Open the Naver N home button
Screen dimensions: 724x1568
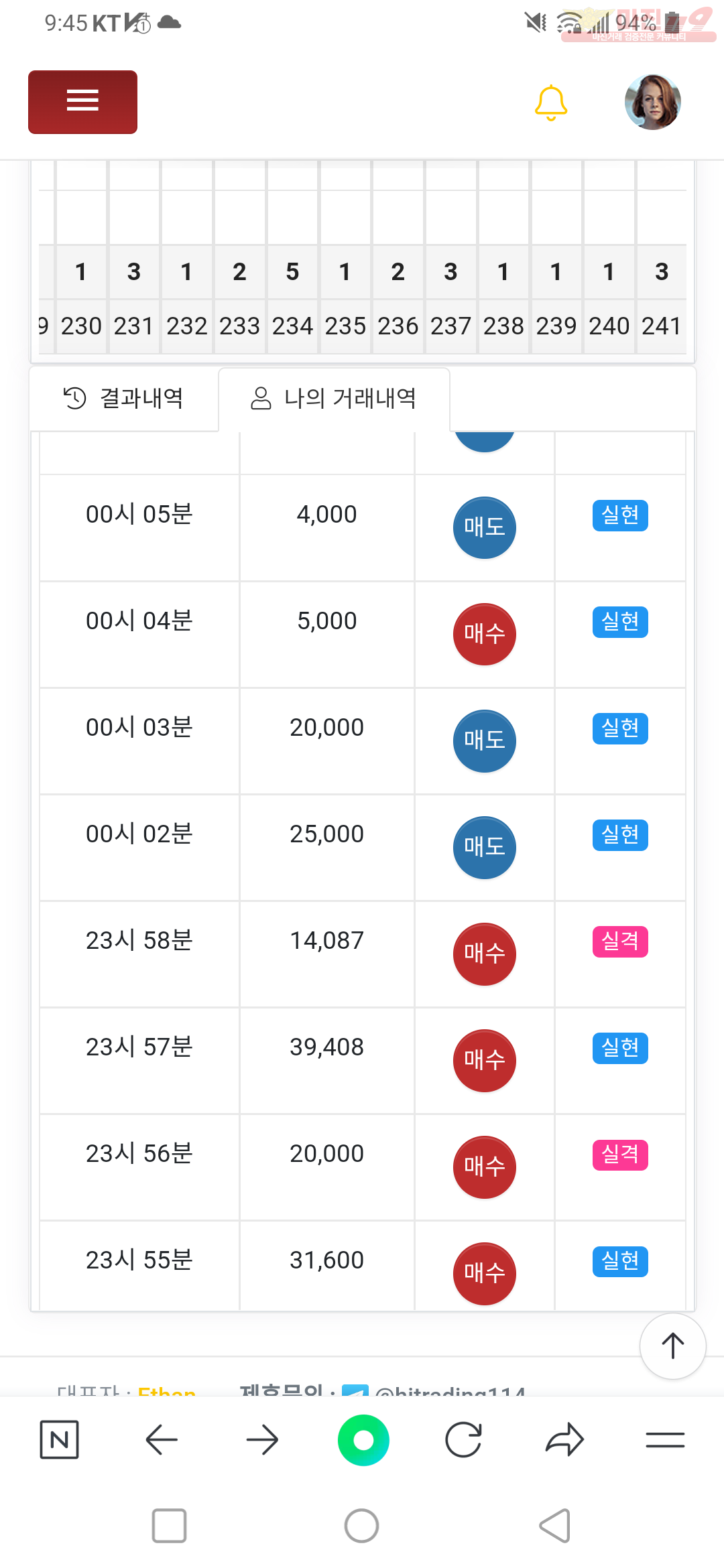[x=59, y=1439]
